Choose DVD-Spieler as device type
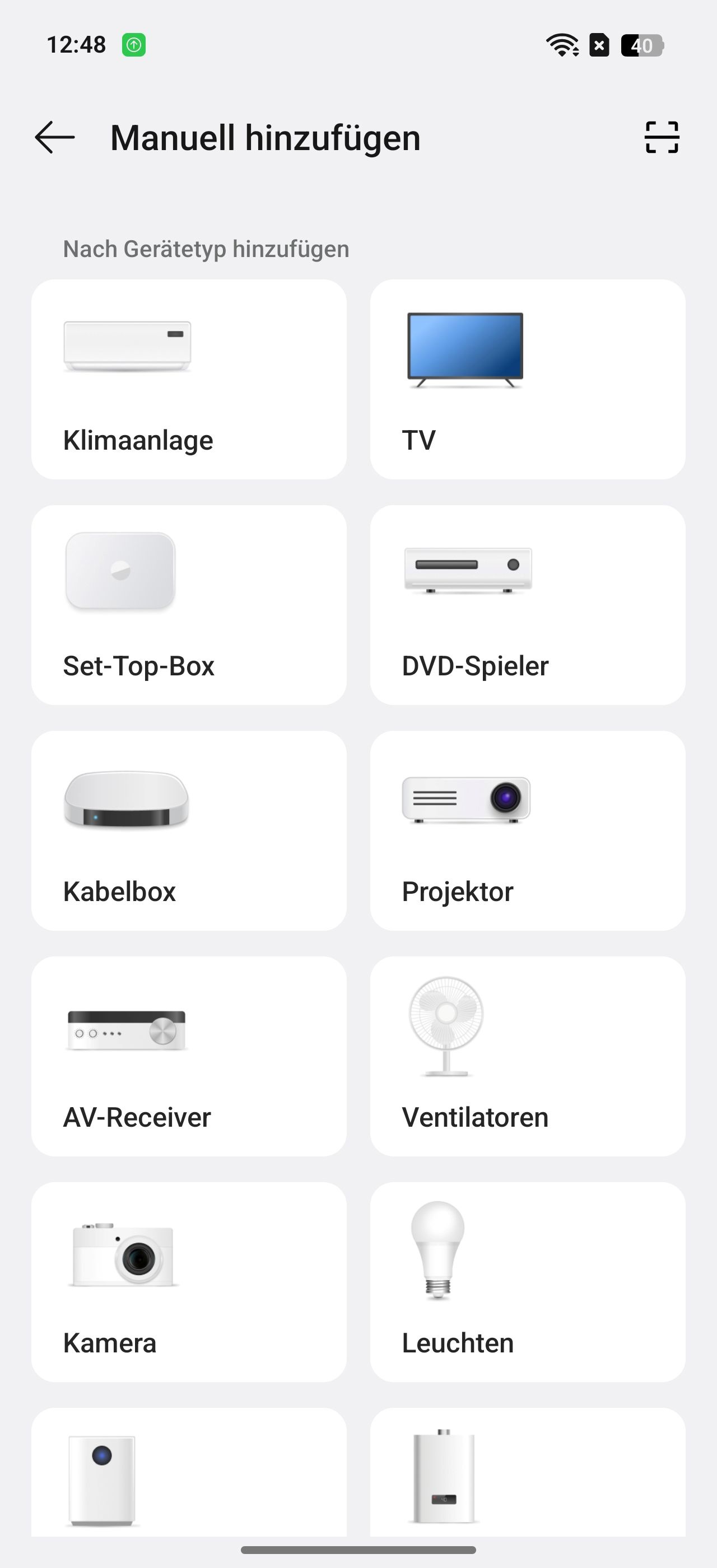 [527, 603]
